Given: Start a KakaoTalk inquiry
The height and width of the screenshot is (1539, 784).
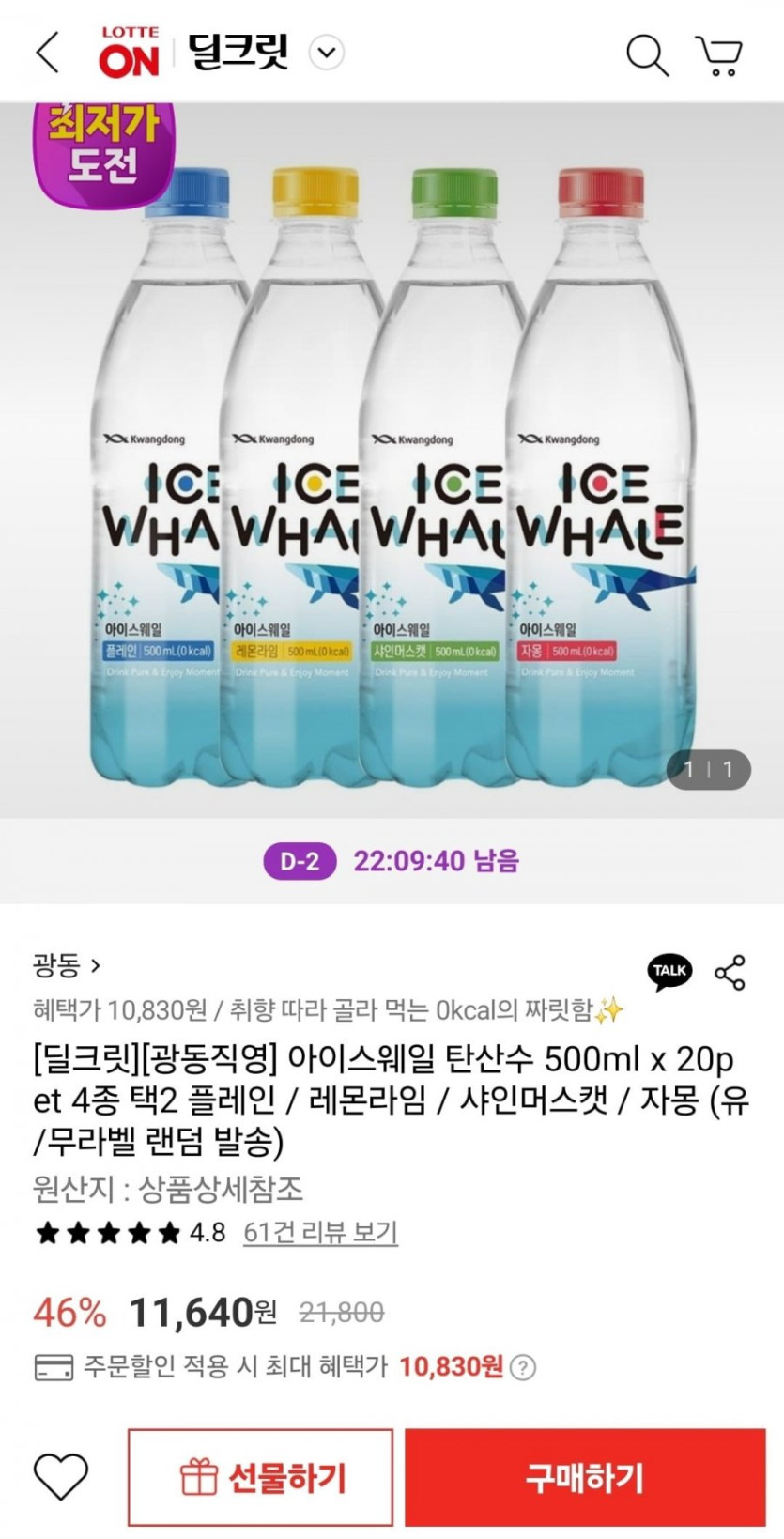Looking at the screenshot, I should coord(669,971).
